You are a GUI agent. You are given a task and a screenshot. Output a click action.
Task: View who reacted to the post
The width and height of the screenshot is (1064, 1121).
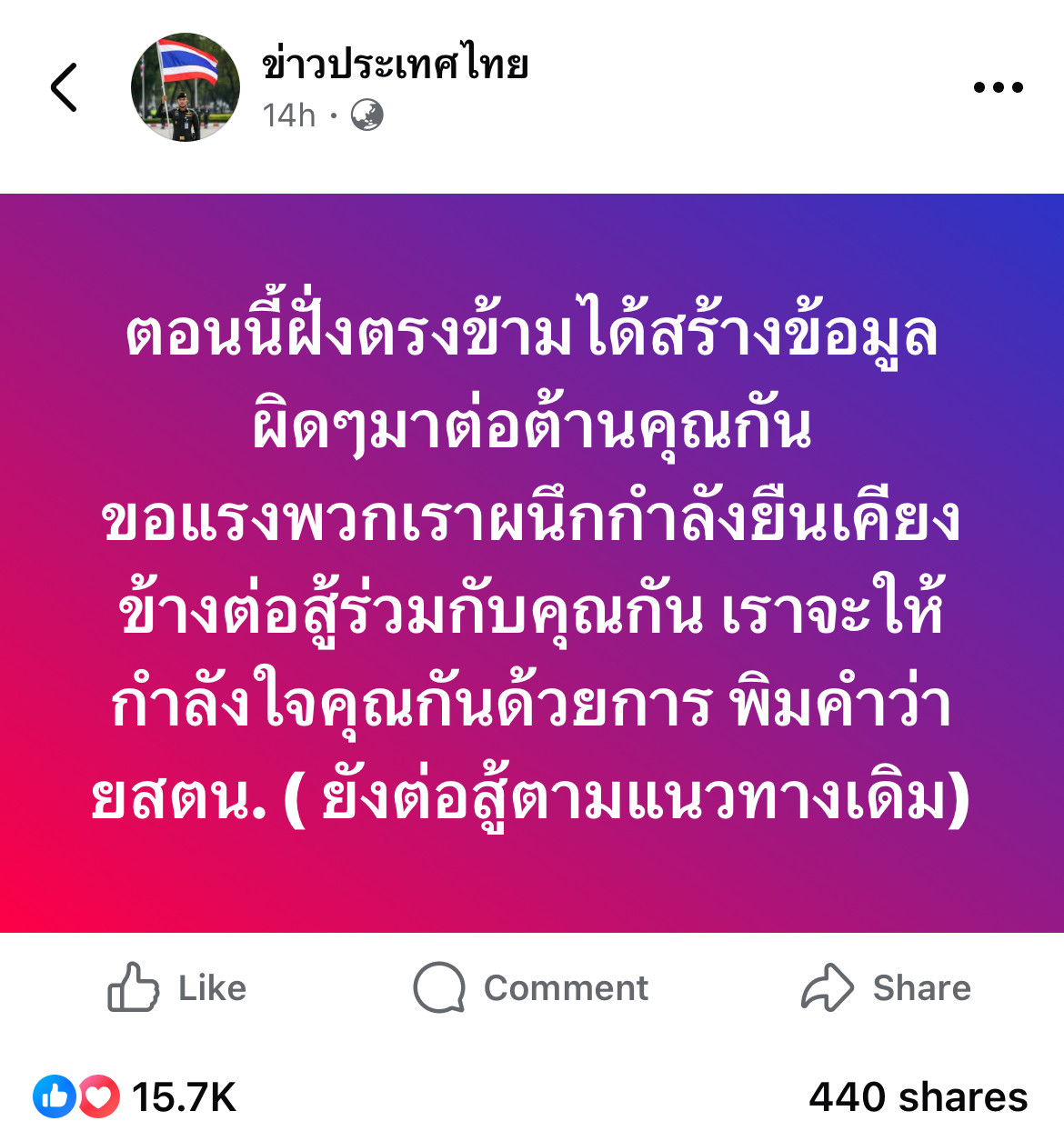click(136, 1096)
